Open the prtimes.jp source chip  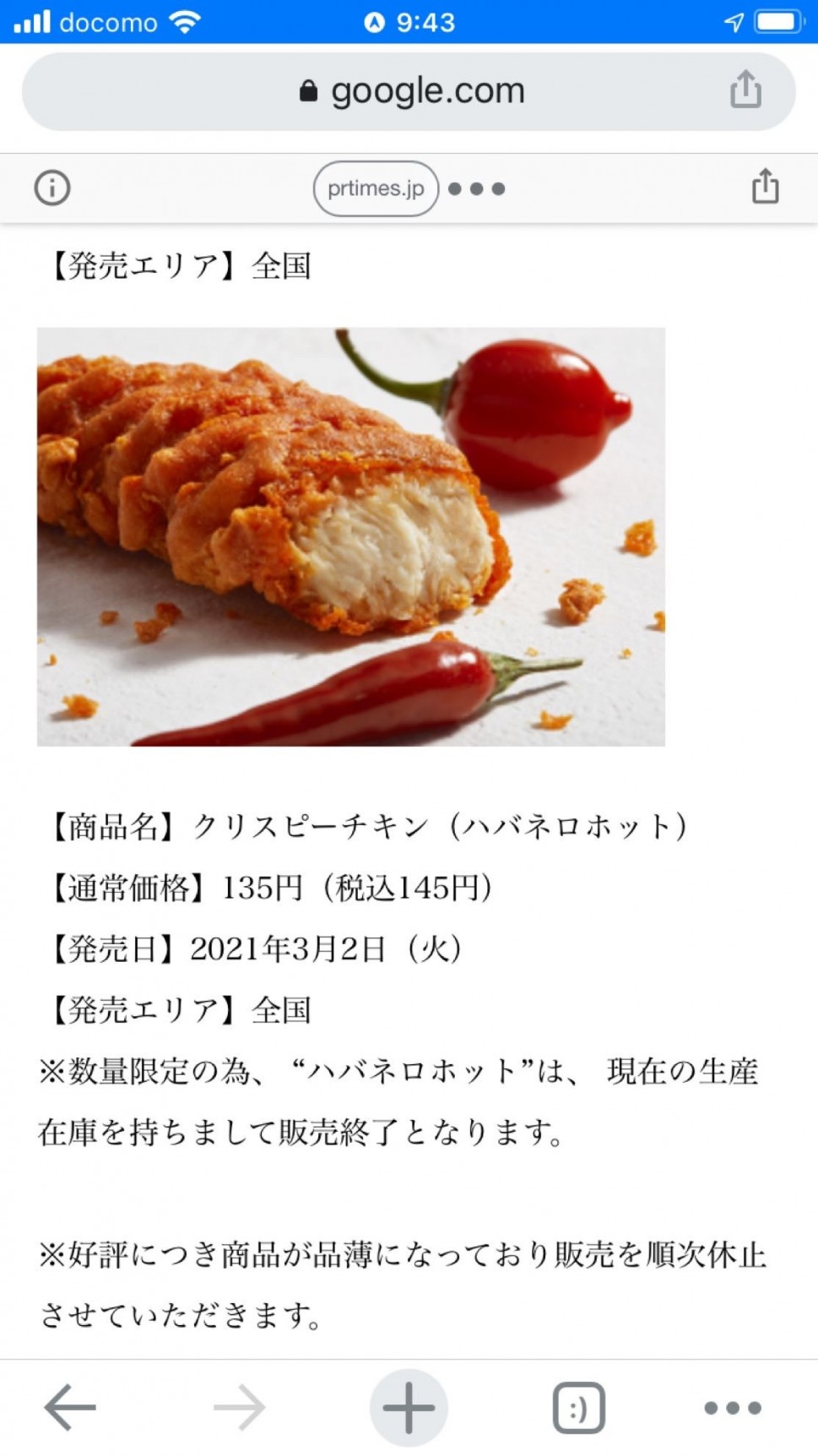click(376, 188)
